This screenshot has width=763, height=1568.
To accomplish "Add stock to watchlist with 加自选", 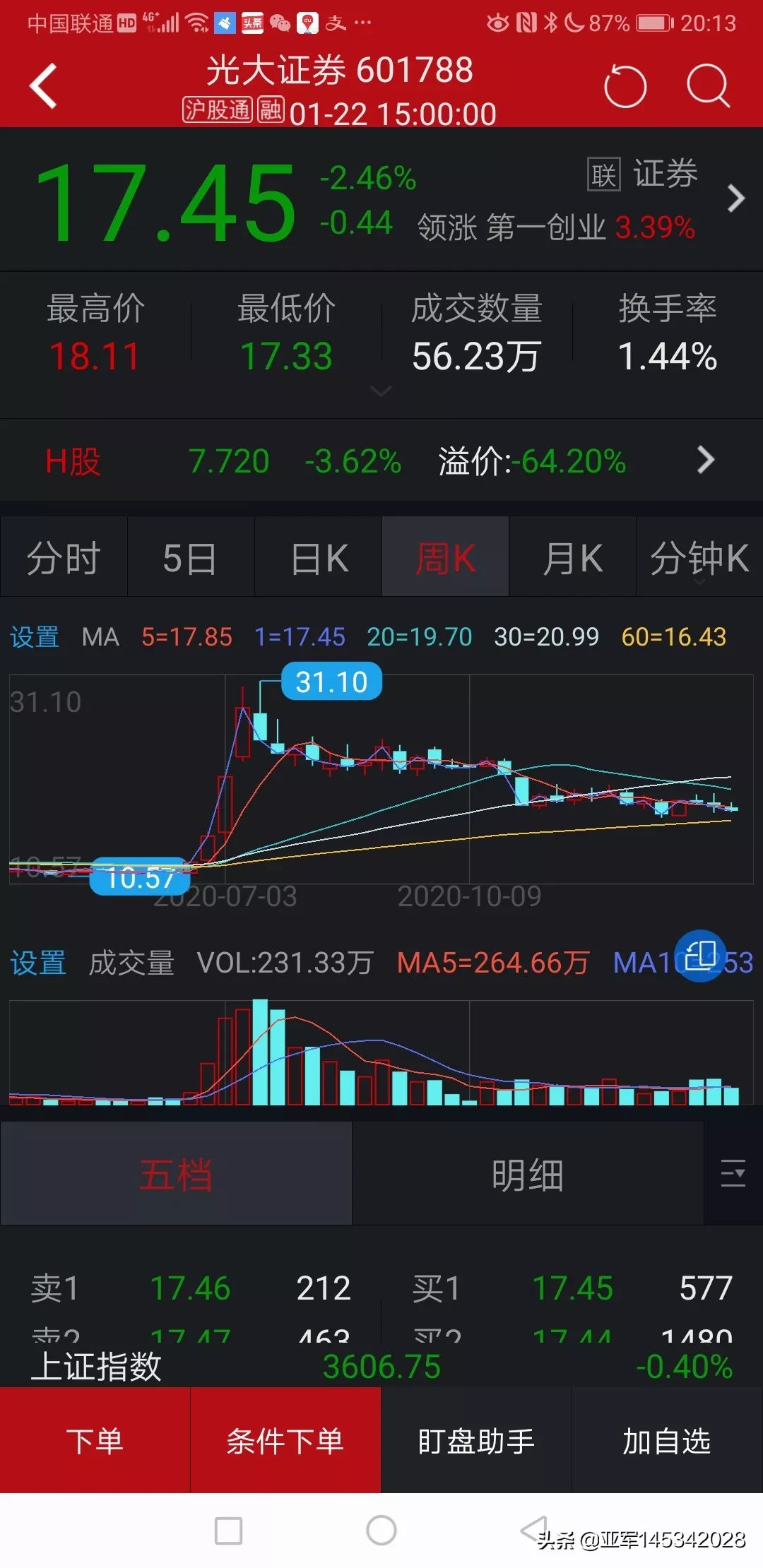I will [x=667, y=1441].
